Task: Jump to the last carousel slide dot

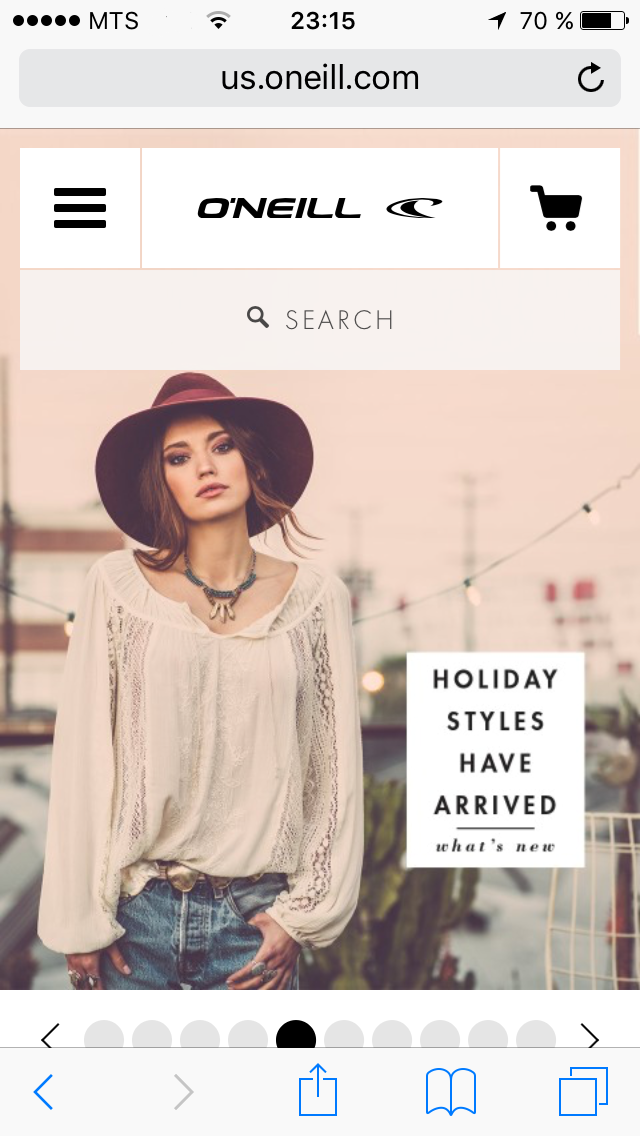Action: 536,1037
